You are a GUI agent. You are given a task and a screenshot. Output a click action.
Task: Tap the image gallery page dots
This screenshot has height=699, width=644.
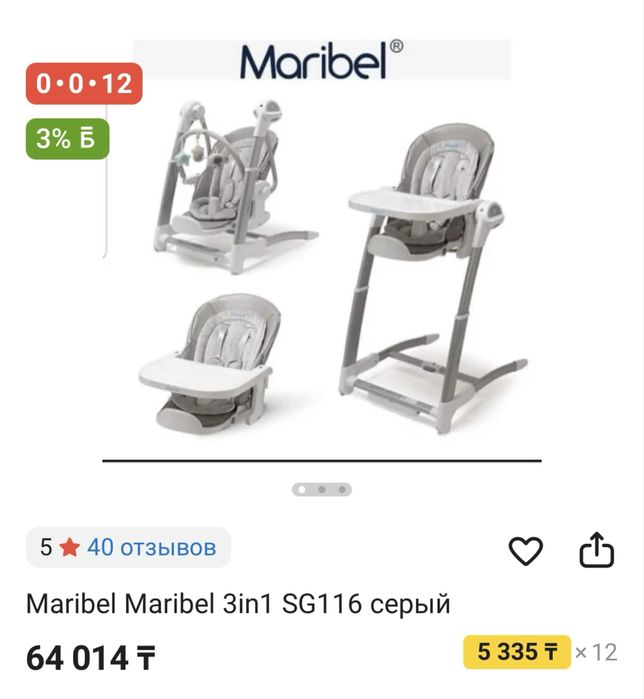point(322,490)
